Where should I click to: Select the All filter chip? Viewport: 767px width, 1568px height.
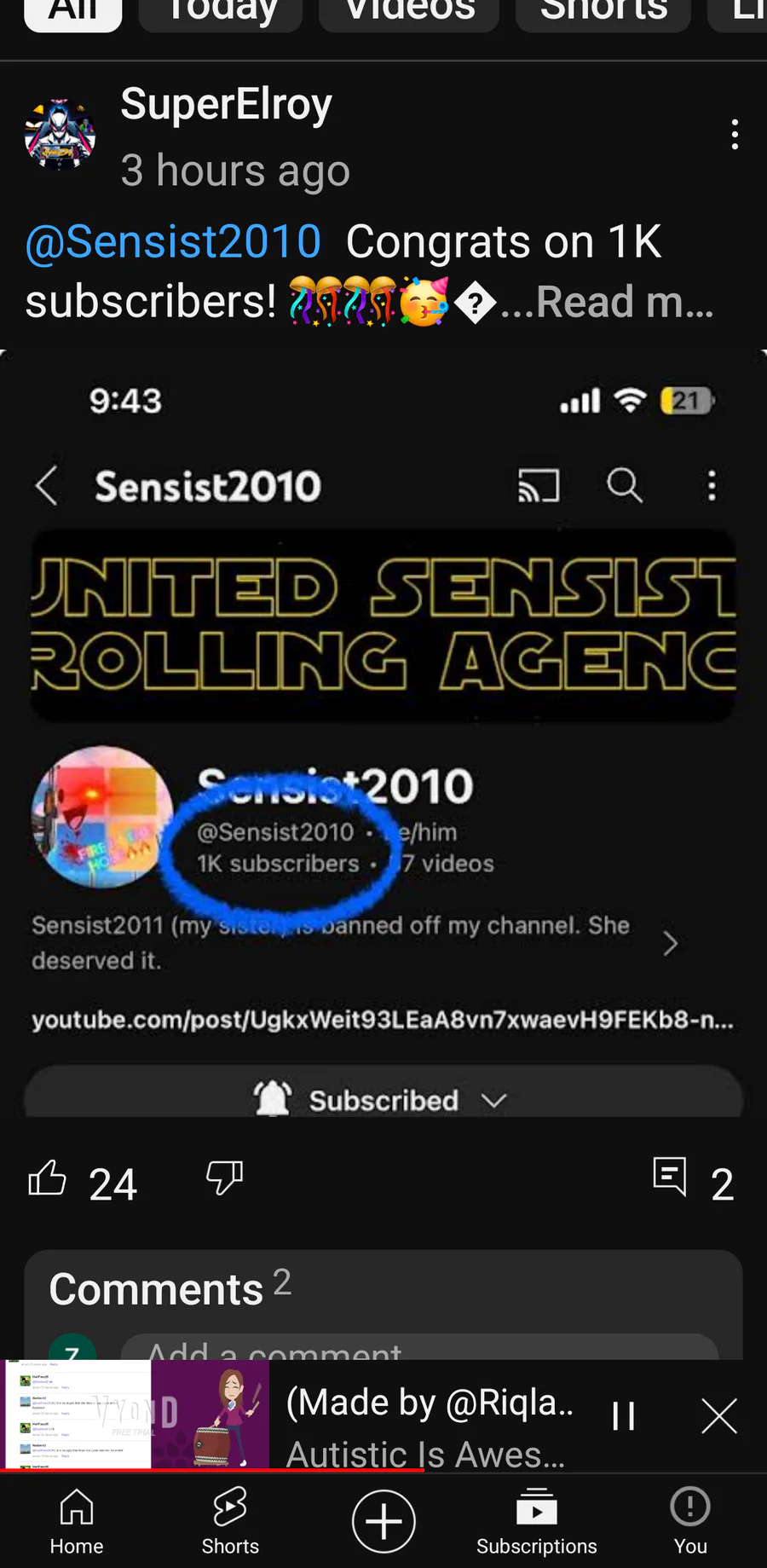pos(73,14)
